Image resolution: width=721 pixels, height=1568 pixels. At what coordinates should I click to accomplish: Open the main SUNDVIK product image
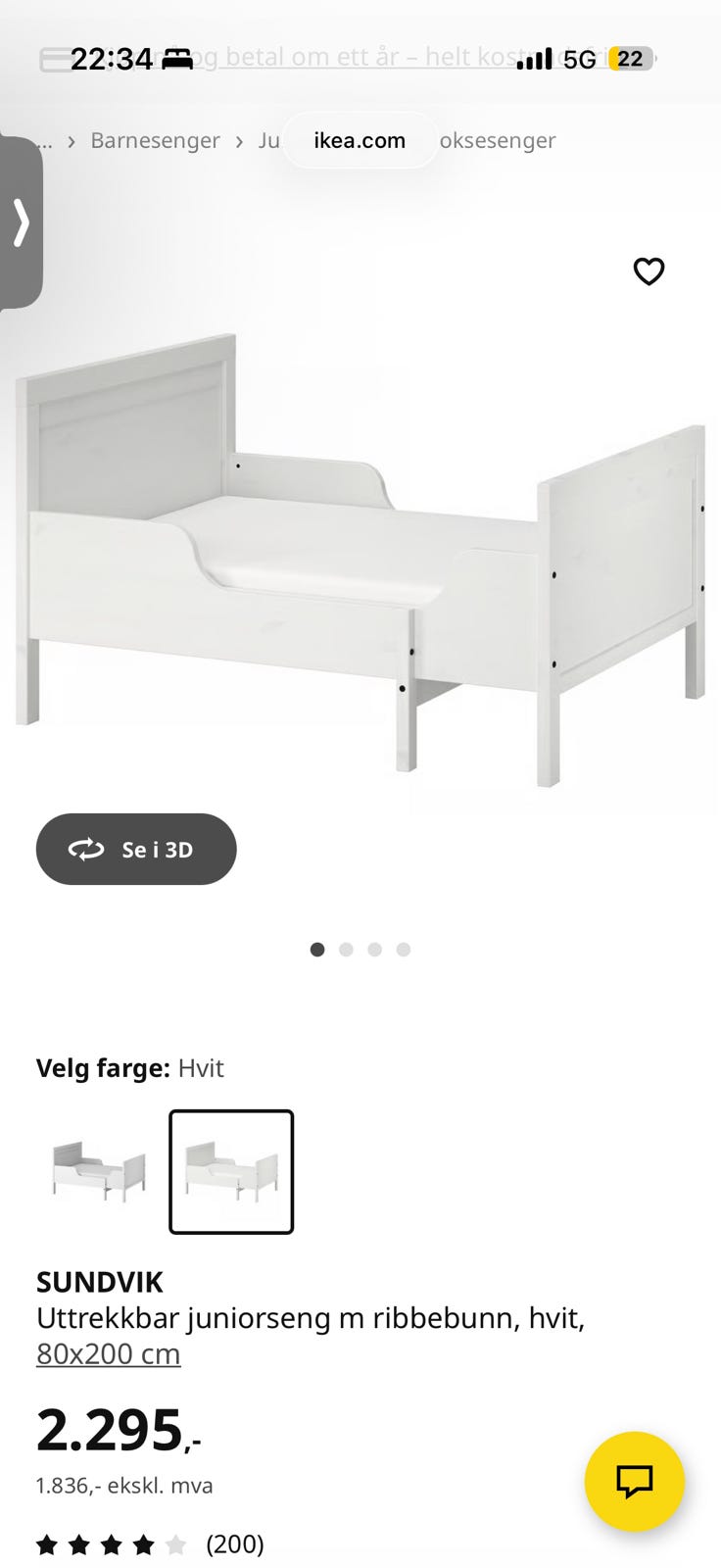pyautogui.click(x=360, y=559)
